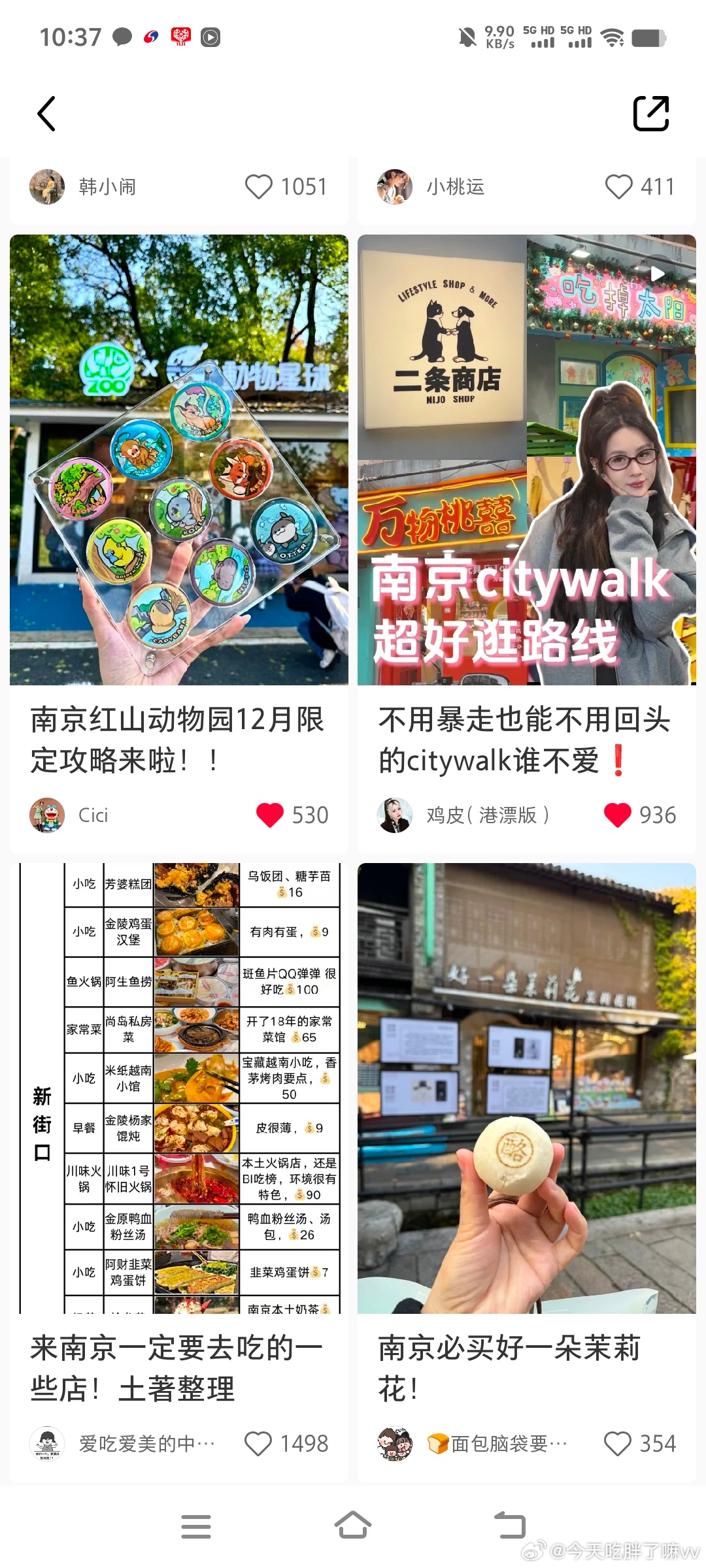Screen dimensions: 706x1568
Task: Open the share icon at top right
Action: (651, 114)
